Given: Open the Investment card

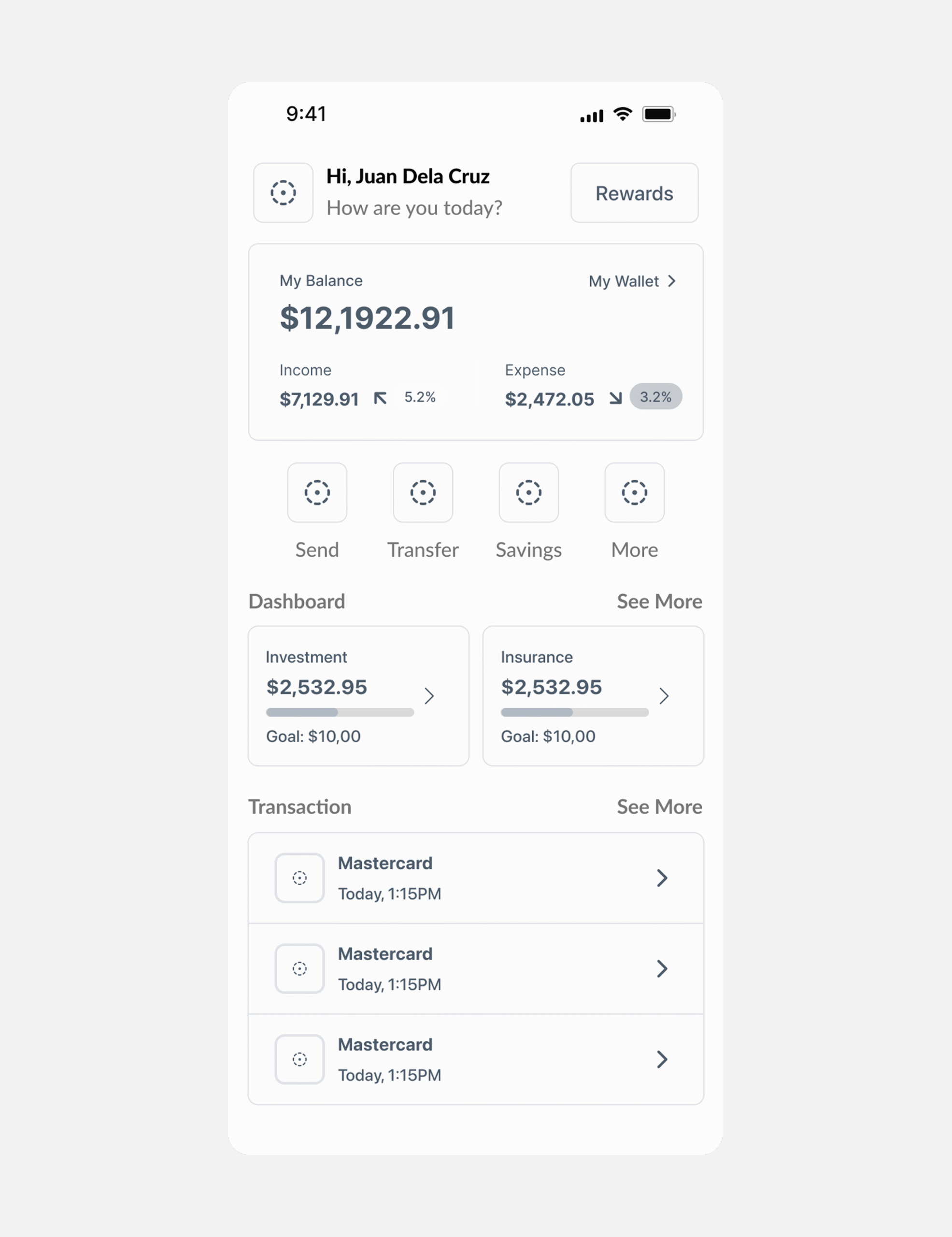Looking at the screenshot, I should (x=358, y=695).
